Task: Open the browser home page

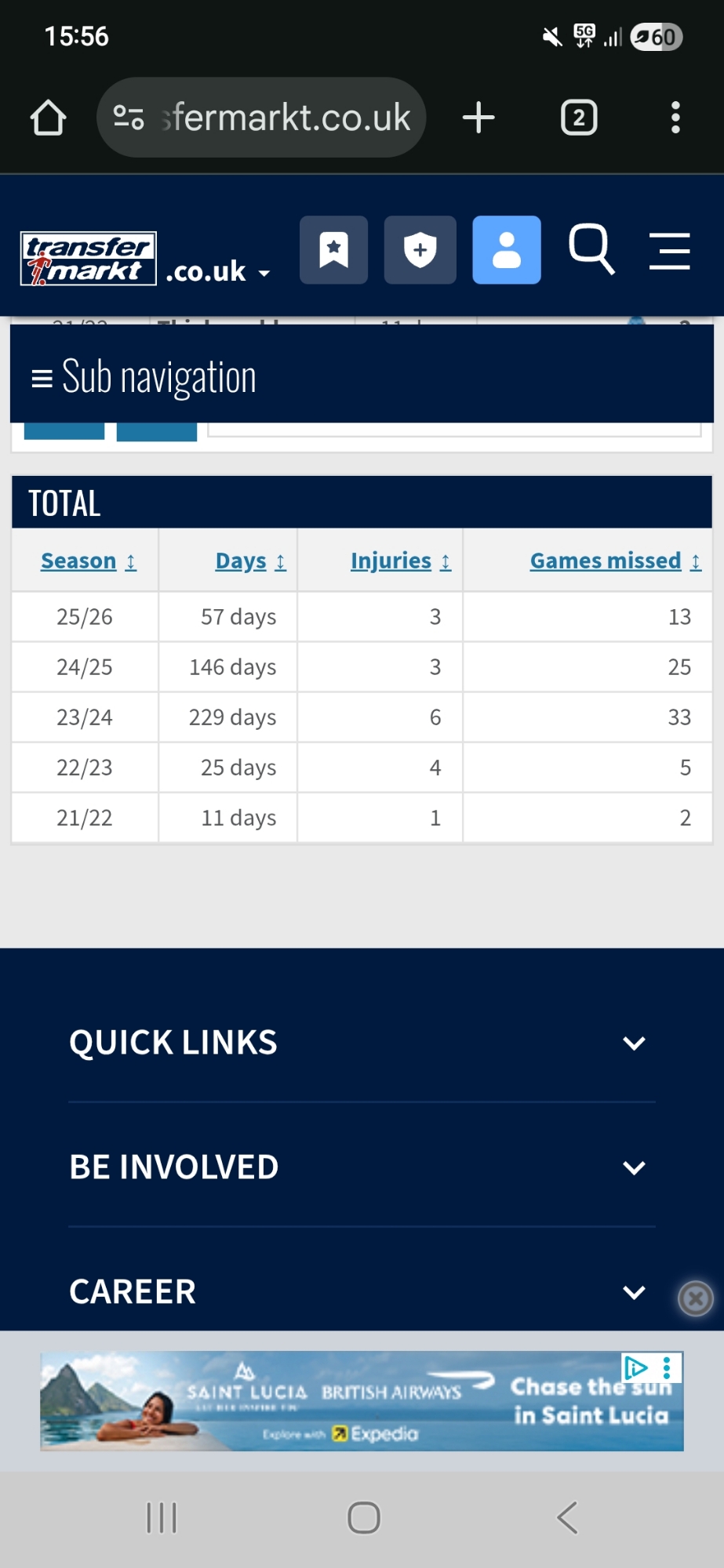Action: [48, 118]
